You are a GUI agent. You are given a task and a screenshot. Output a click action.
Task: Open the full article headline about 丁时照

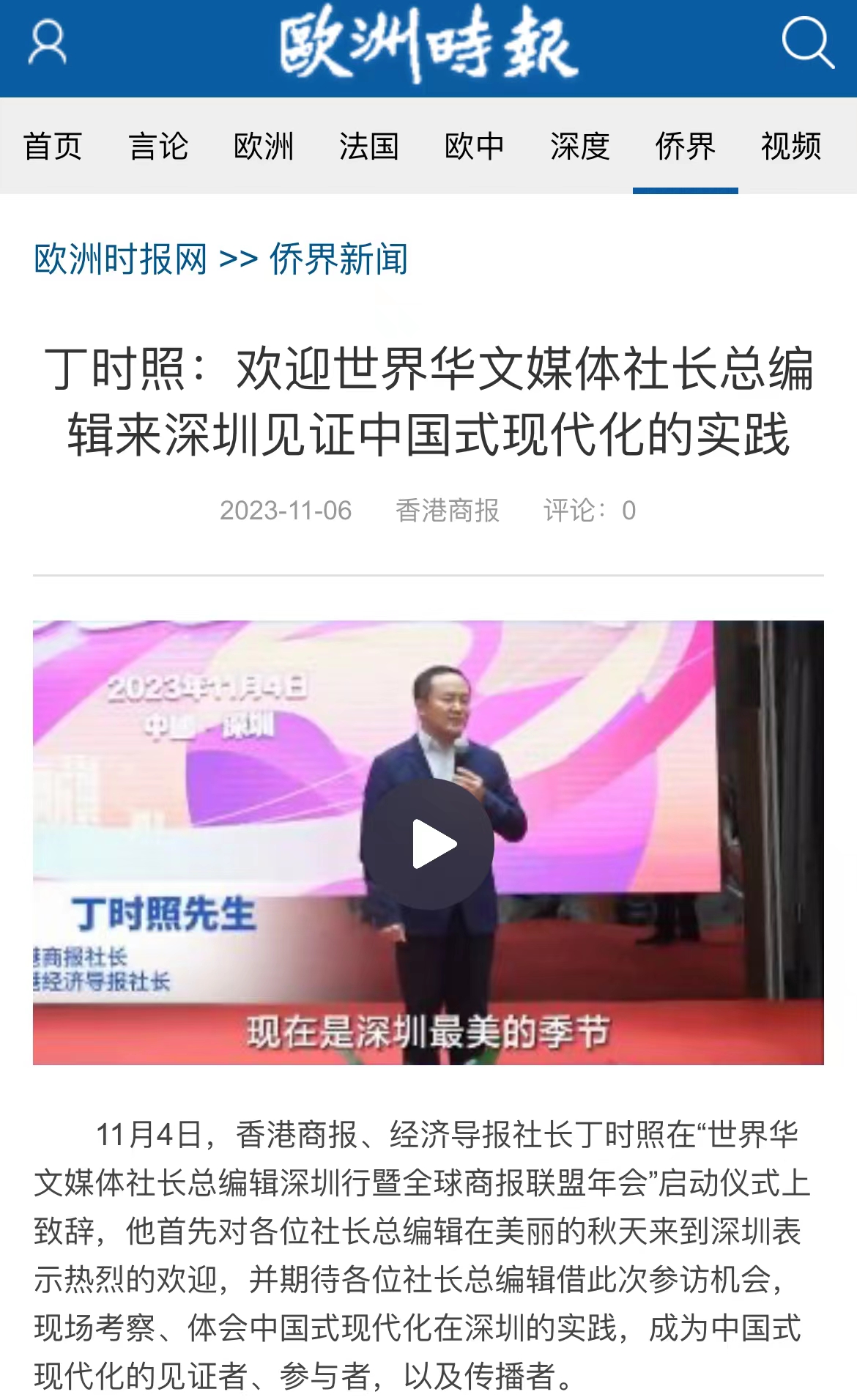click(x=428, y=404)
